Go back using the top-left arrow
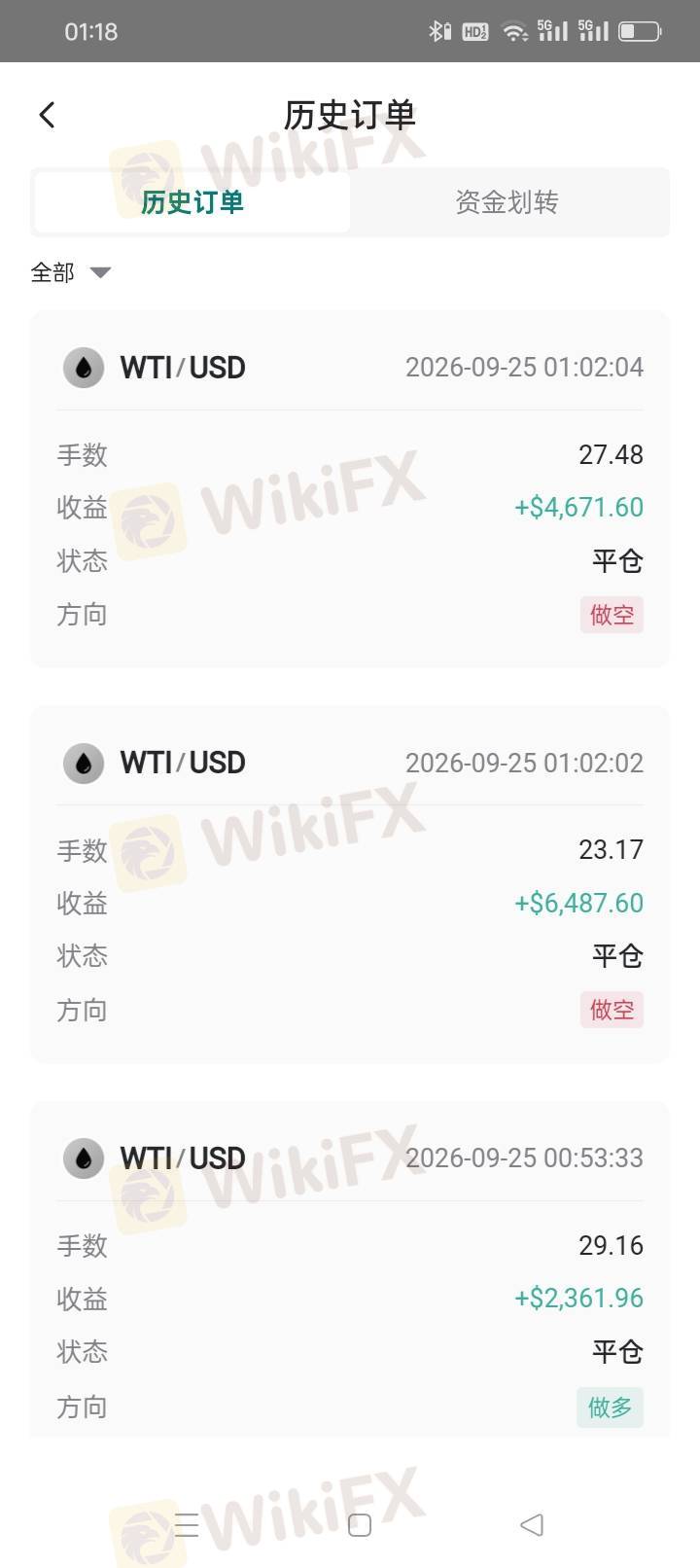This screenshot has height=1568, width=700. (47, 115)
